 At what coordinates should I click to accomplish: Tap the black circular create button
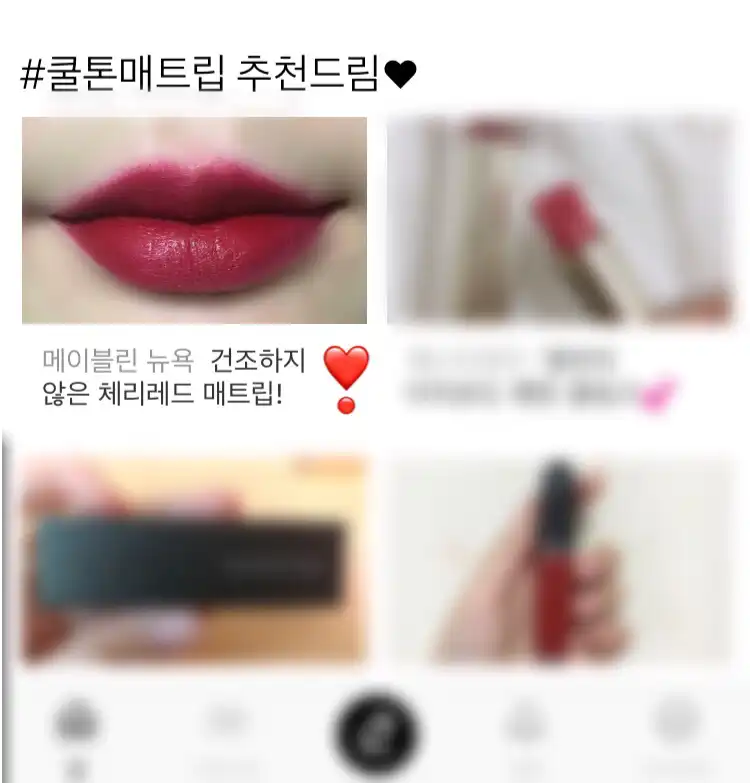point(375,733)
